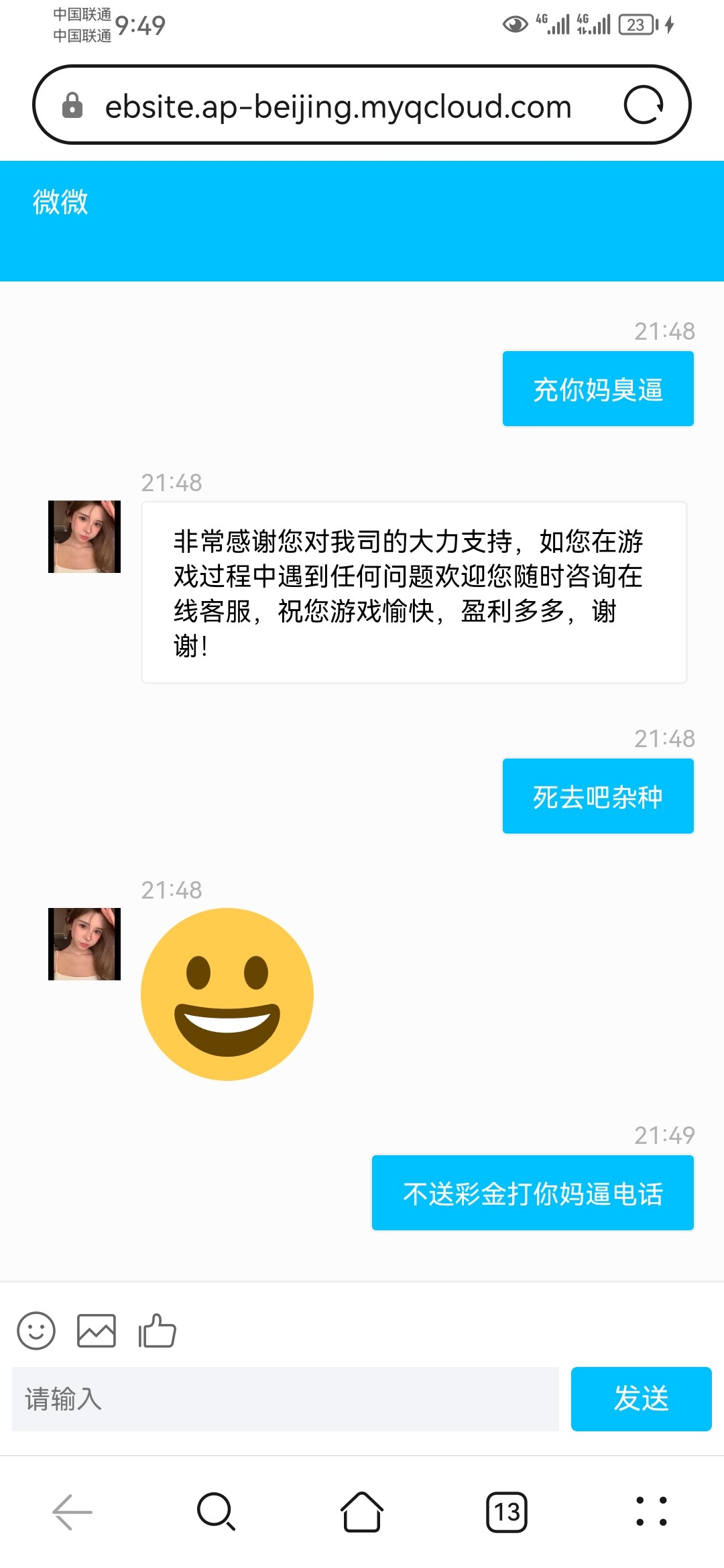
Task: Go to the browser home page
Action: tap(362, 1512)
